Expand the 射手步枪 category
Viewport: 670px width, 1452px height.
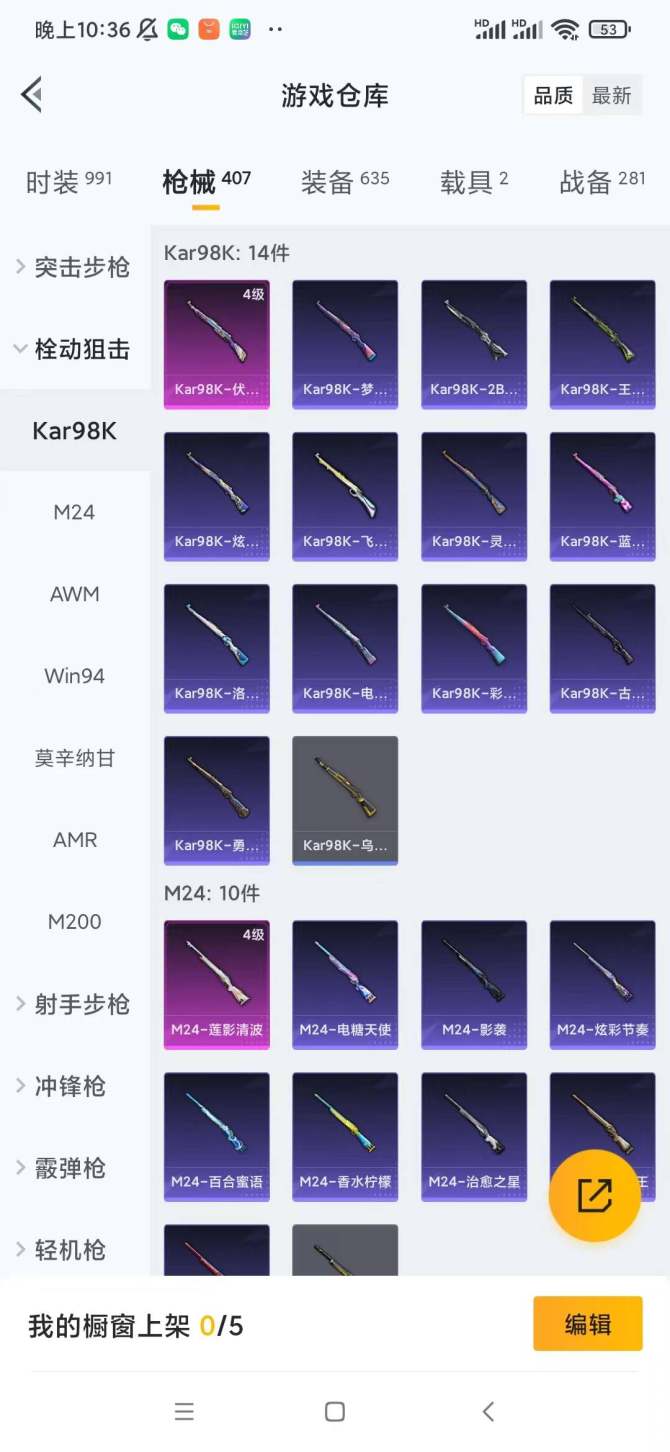click(75, 1004)
